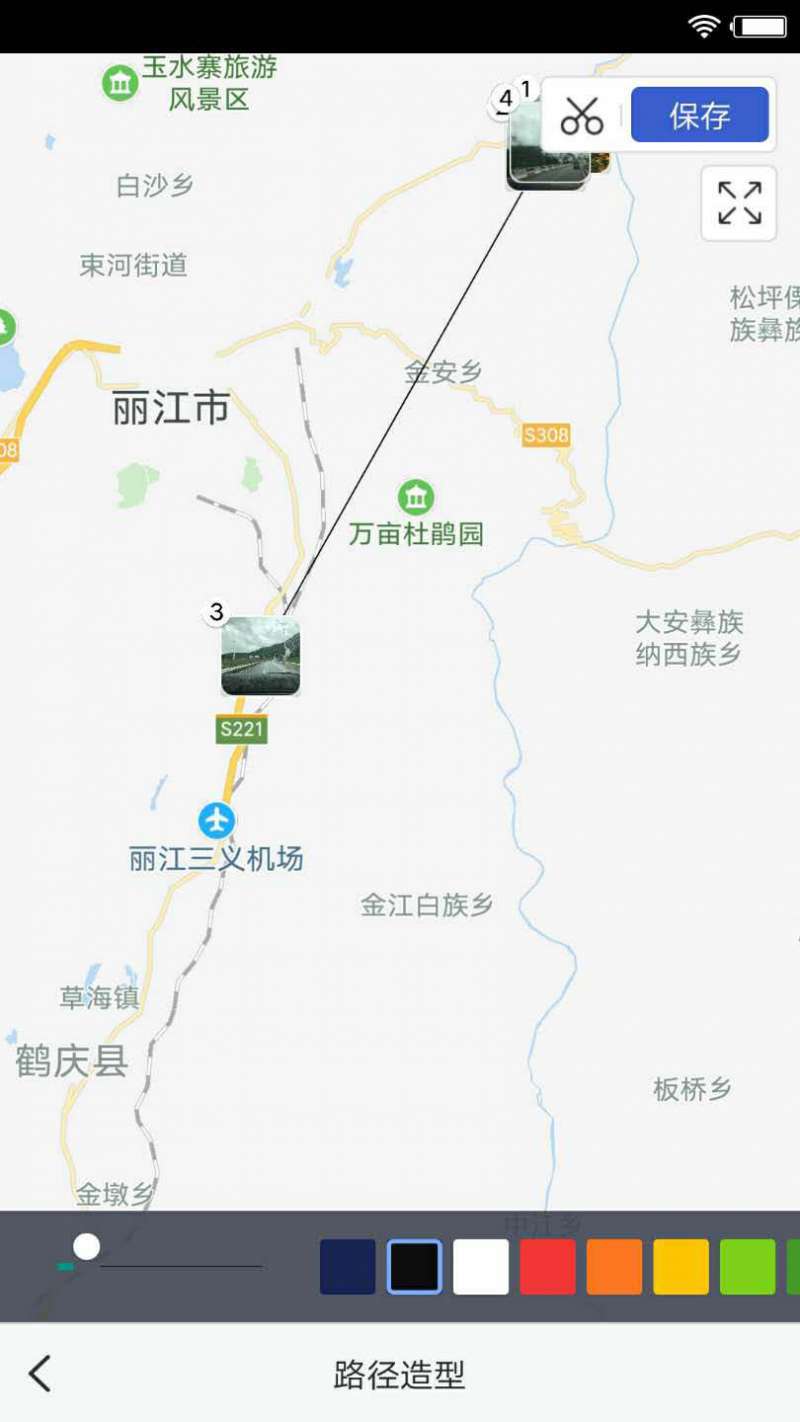Save the route with 保存

point(700,115)
